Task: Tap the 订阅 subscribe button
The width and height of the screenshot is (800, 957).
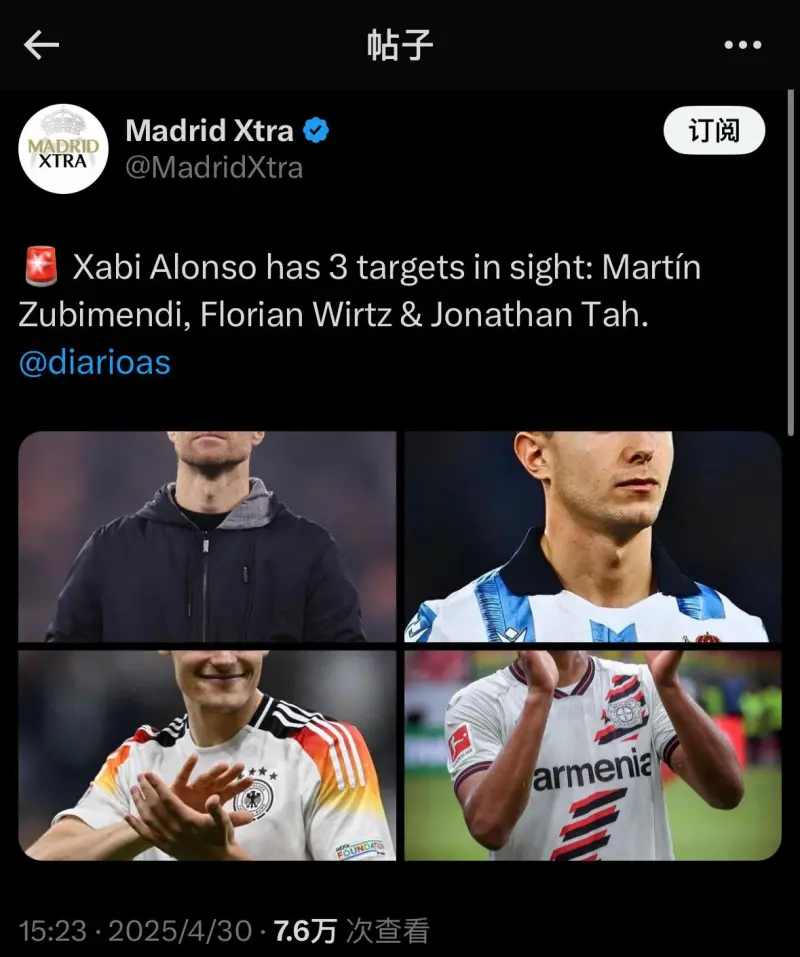Action: (x=714, y=131)
